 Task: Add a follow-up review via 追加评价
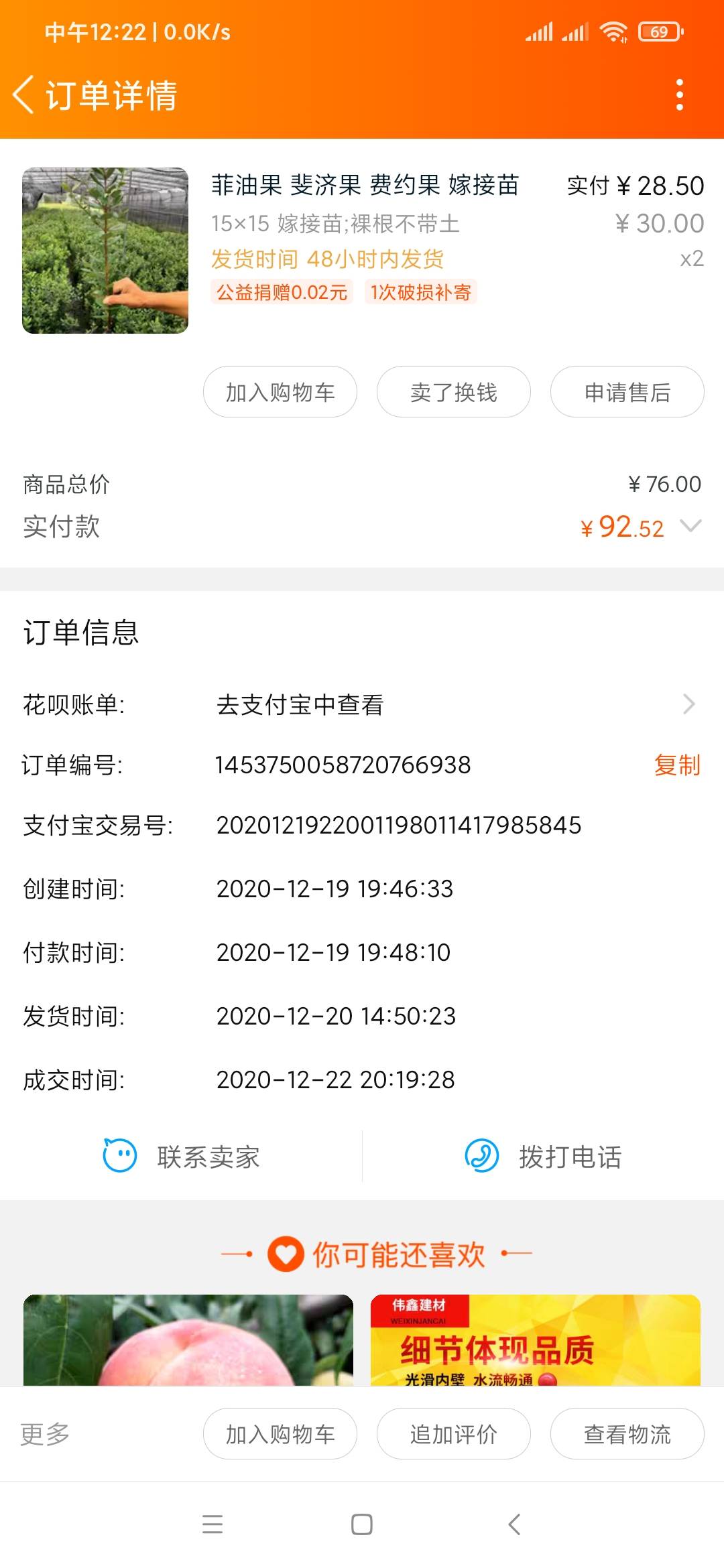click(x=454, y=1434)
